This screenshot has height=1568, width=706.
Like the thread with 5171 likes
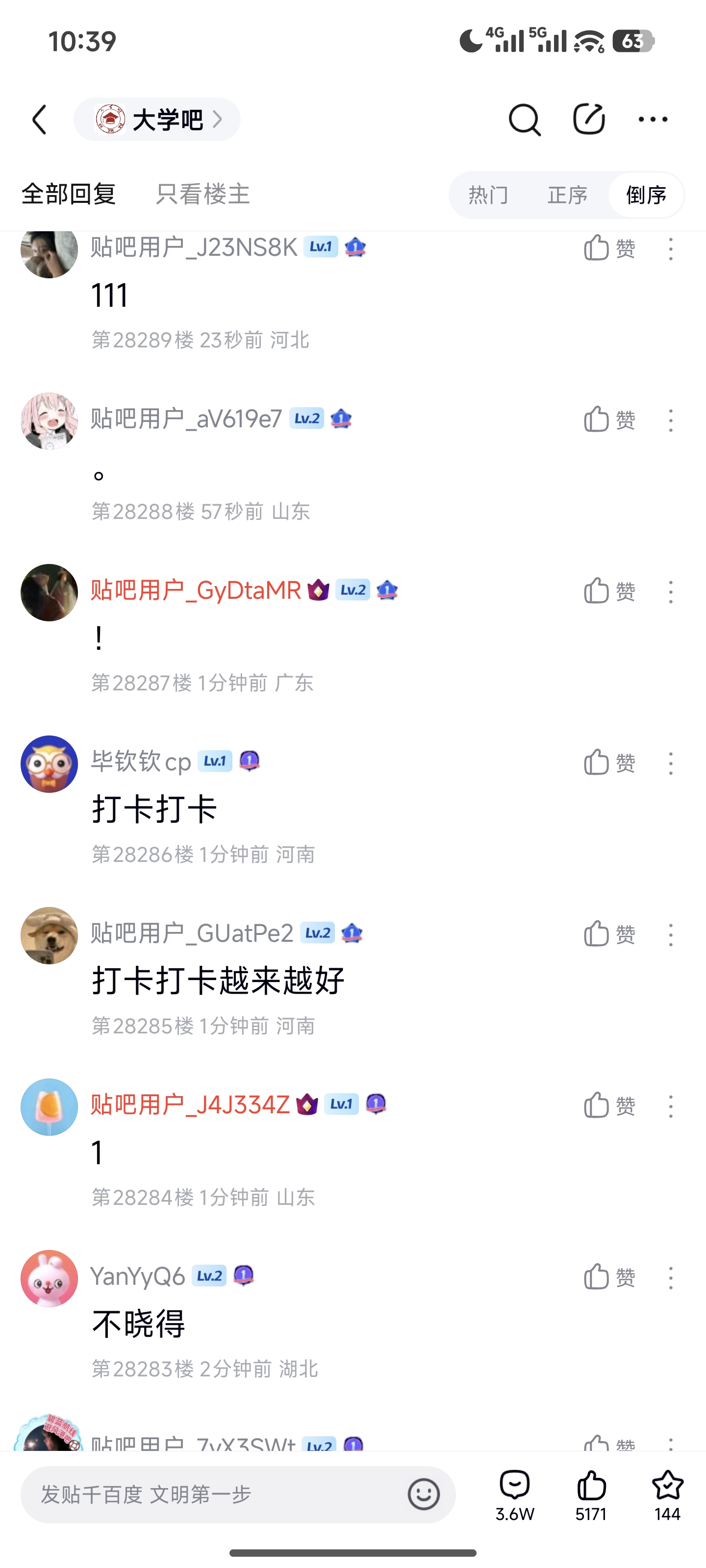click(591, 1494)
